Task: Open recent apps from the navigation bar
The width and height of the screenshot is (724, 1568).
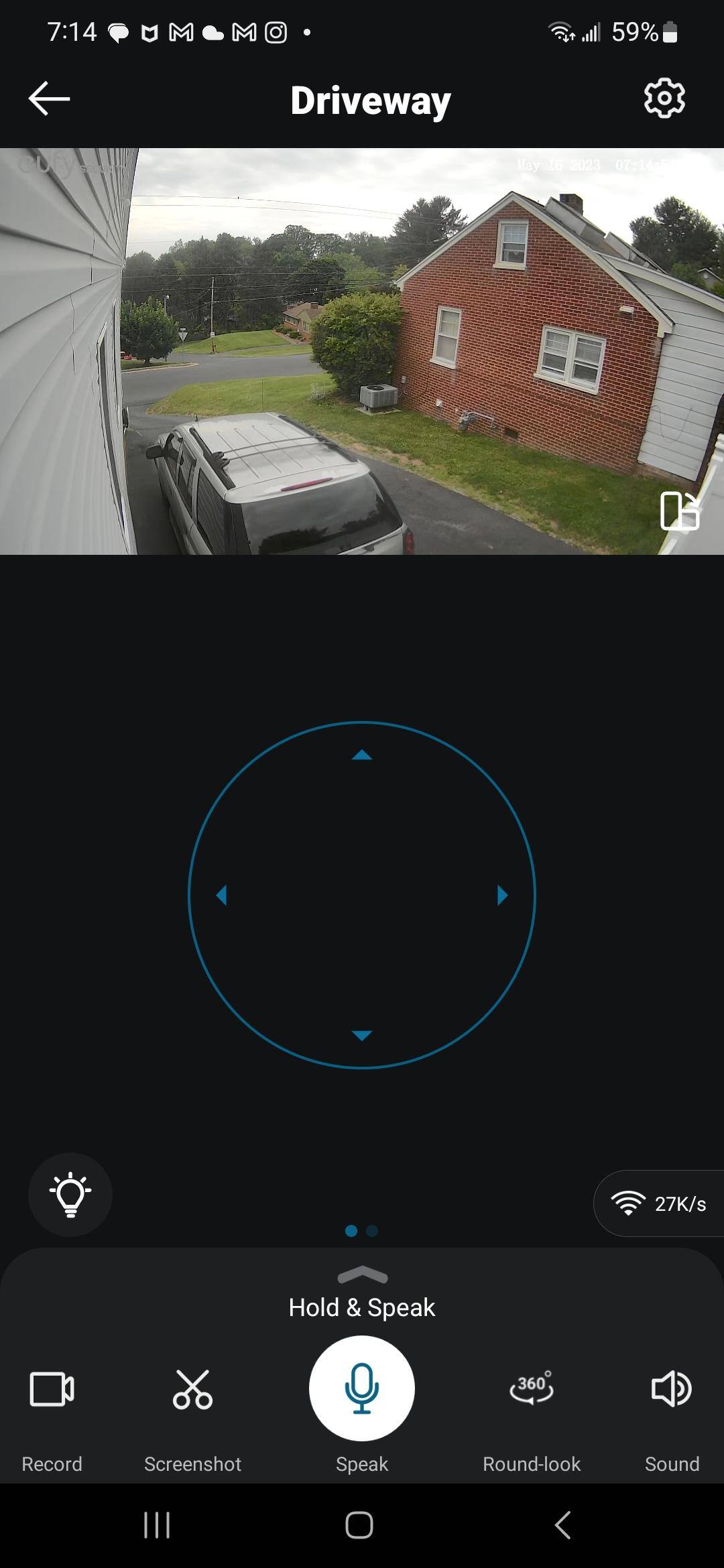Action: pos(157,1525)
